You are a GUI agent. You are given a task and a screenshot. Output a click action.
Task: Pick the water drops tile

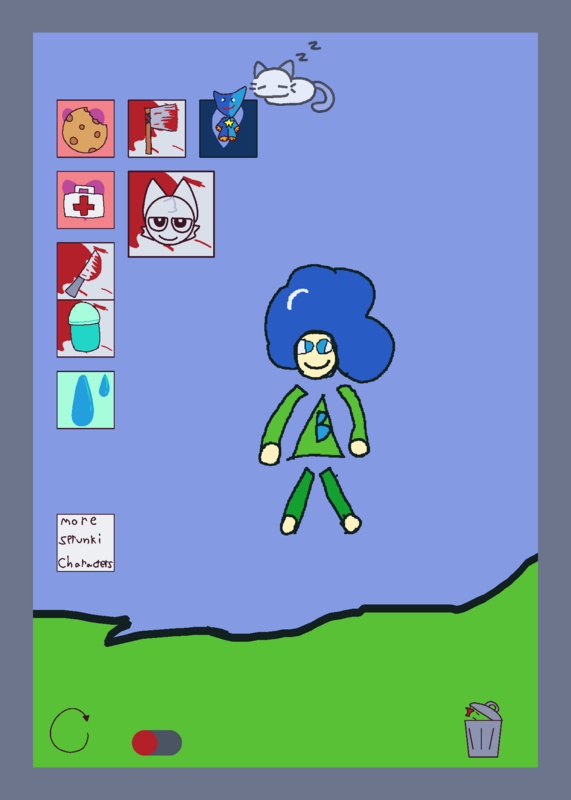tap(86, 400)
